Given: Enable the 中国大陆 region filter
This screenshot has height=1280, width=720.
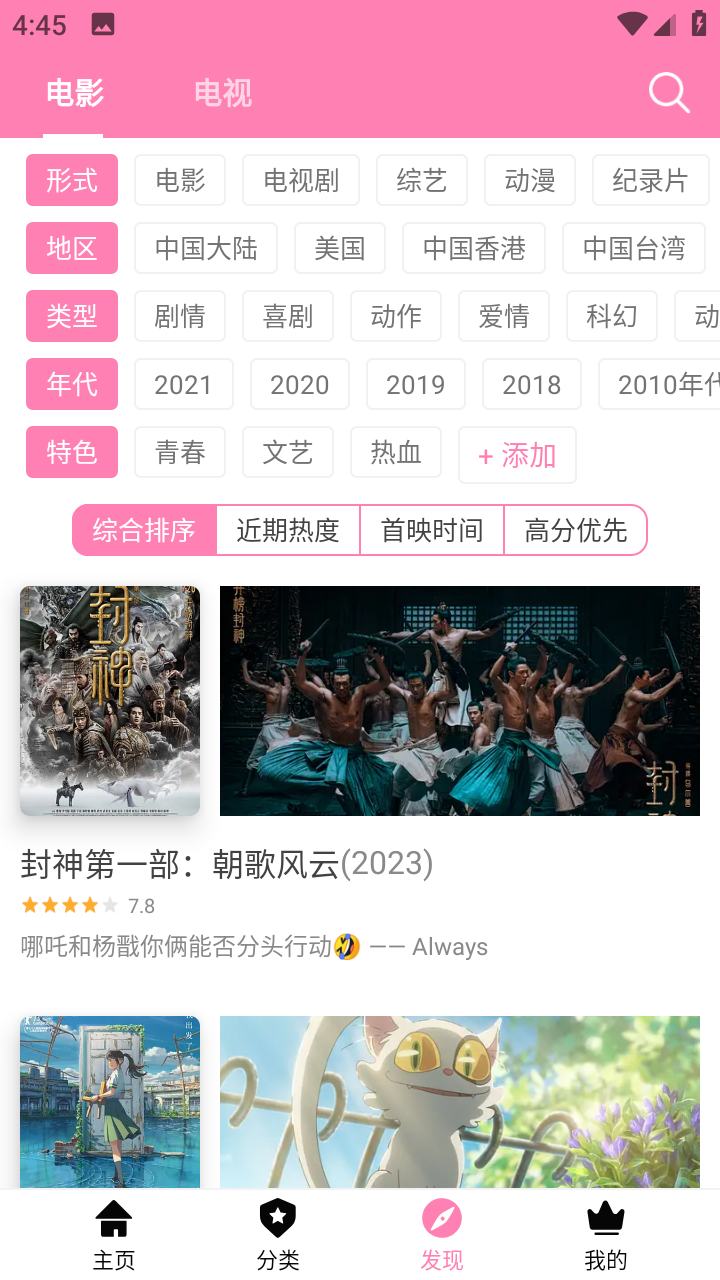Looking at the screenshot, I should (x=205, y=248).
